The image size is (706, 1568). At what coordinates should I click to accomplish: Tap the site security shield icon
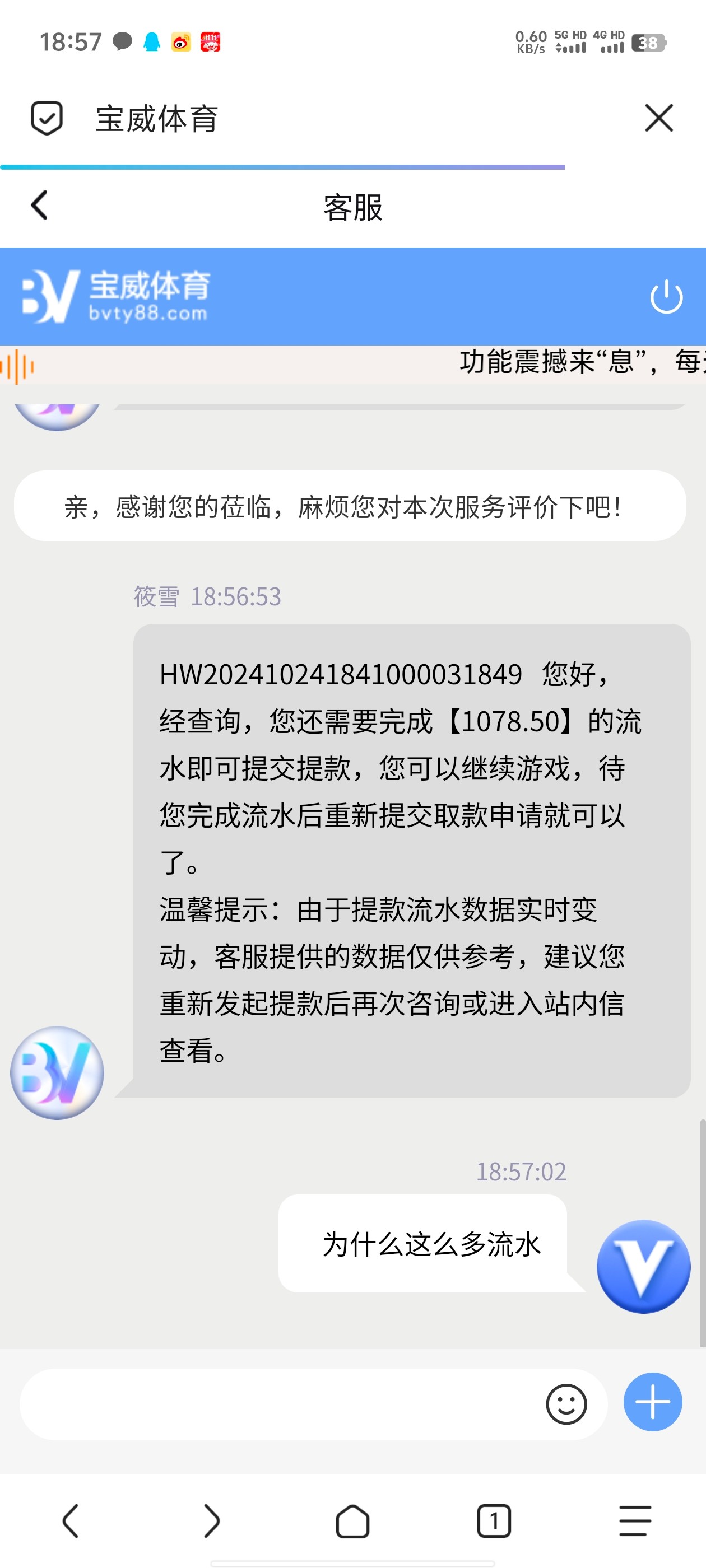47,118
